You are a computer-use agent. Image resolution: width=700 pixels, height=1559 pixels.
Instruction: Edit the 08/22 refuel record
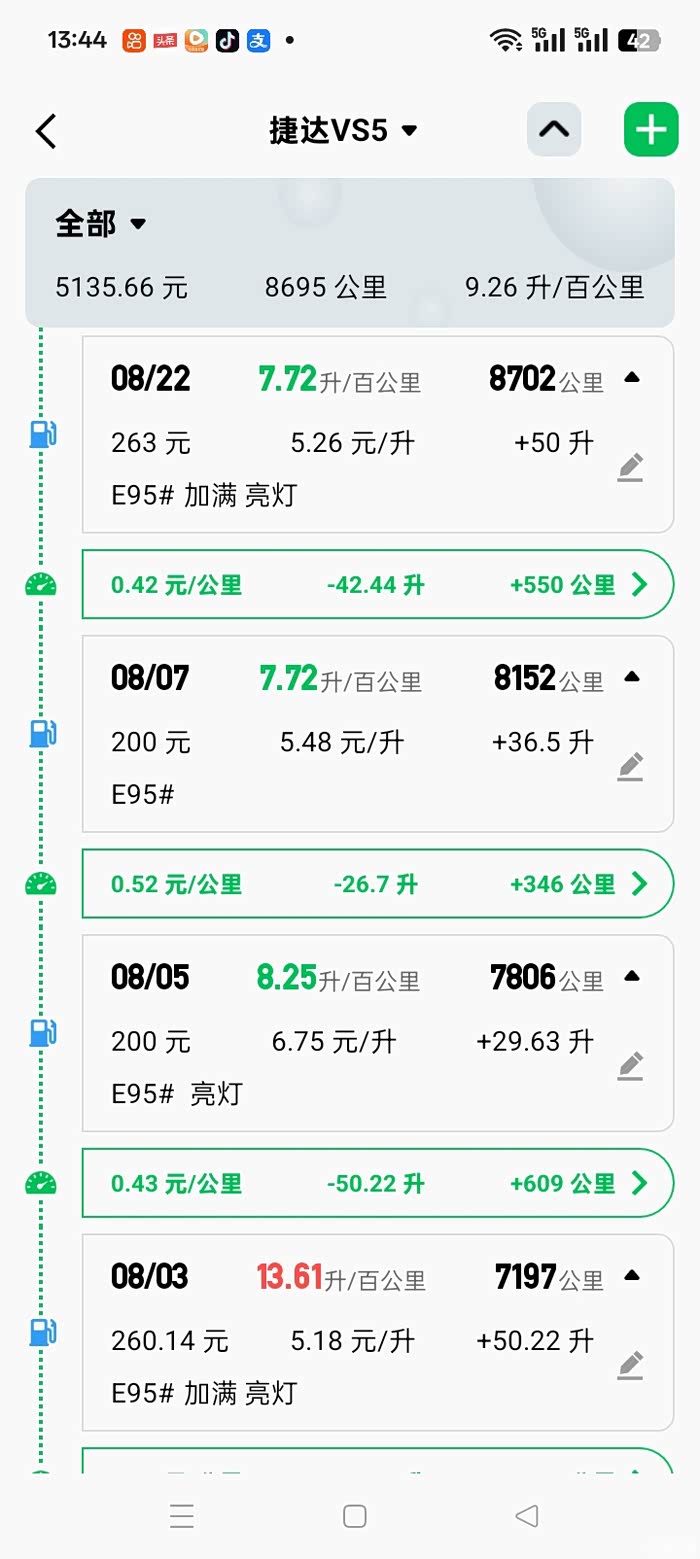point(630,467)
